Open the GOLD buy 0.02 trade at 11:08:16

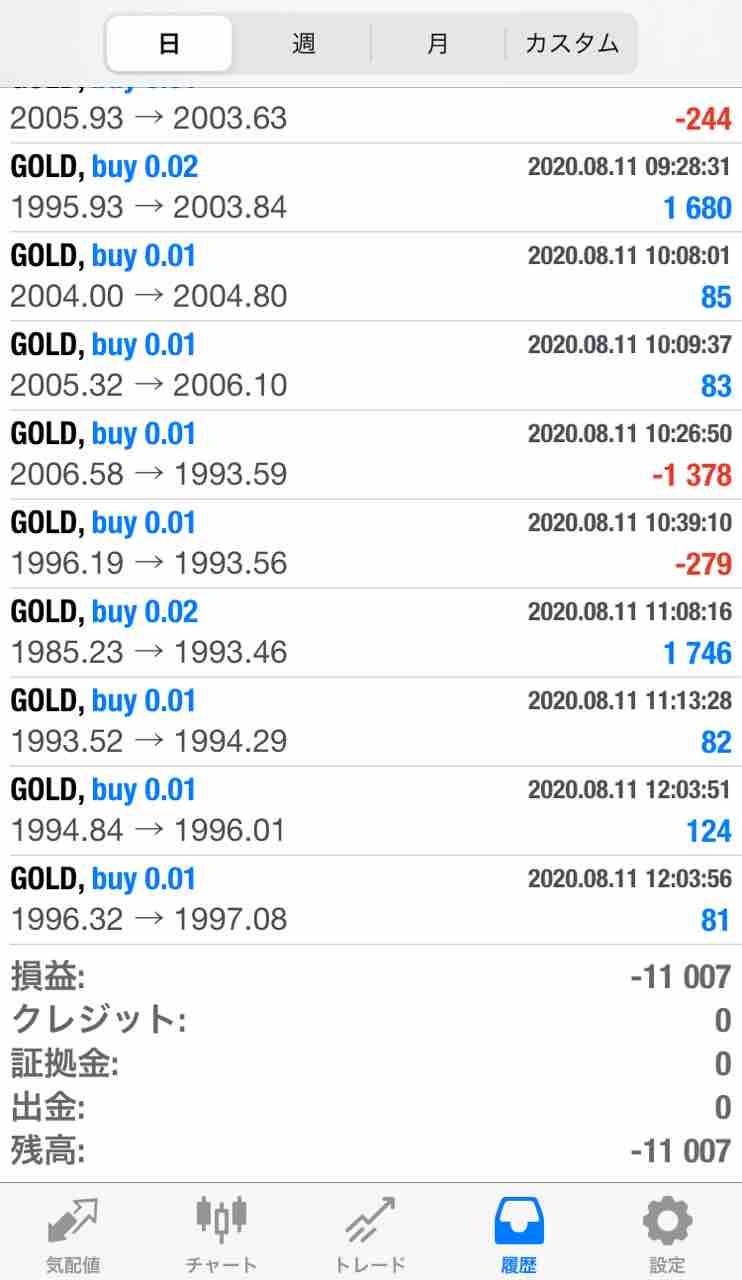370,632
